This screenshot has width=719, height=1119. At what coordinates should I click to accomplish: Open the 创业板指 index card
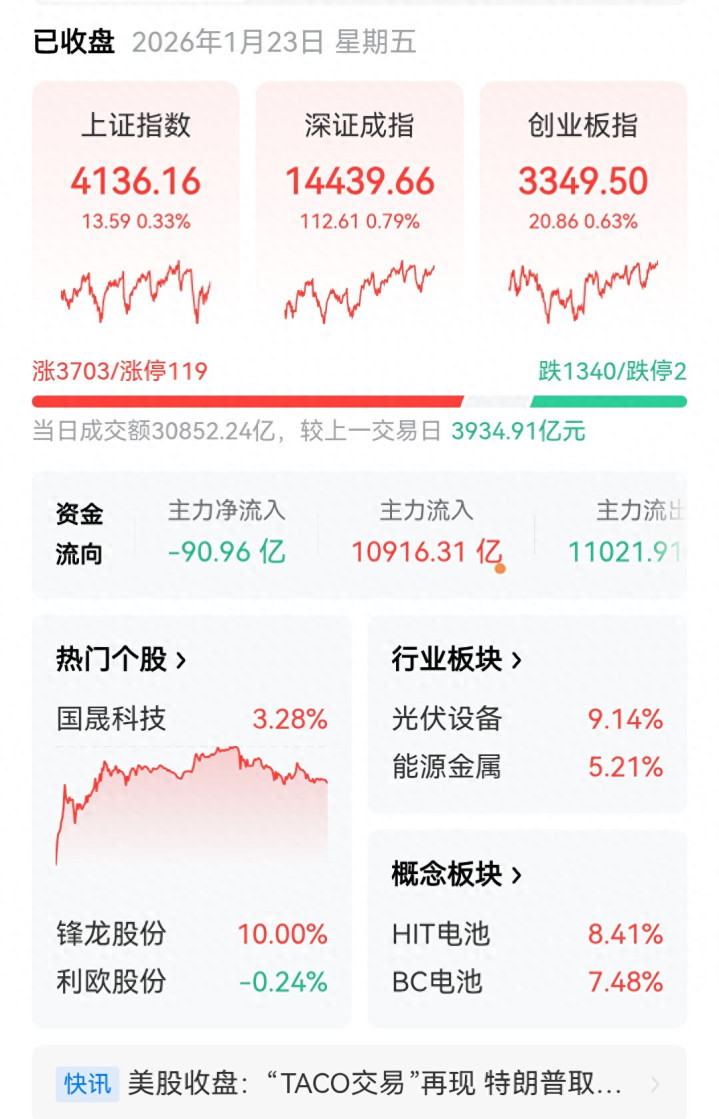pos(583,208)
